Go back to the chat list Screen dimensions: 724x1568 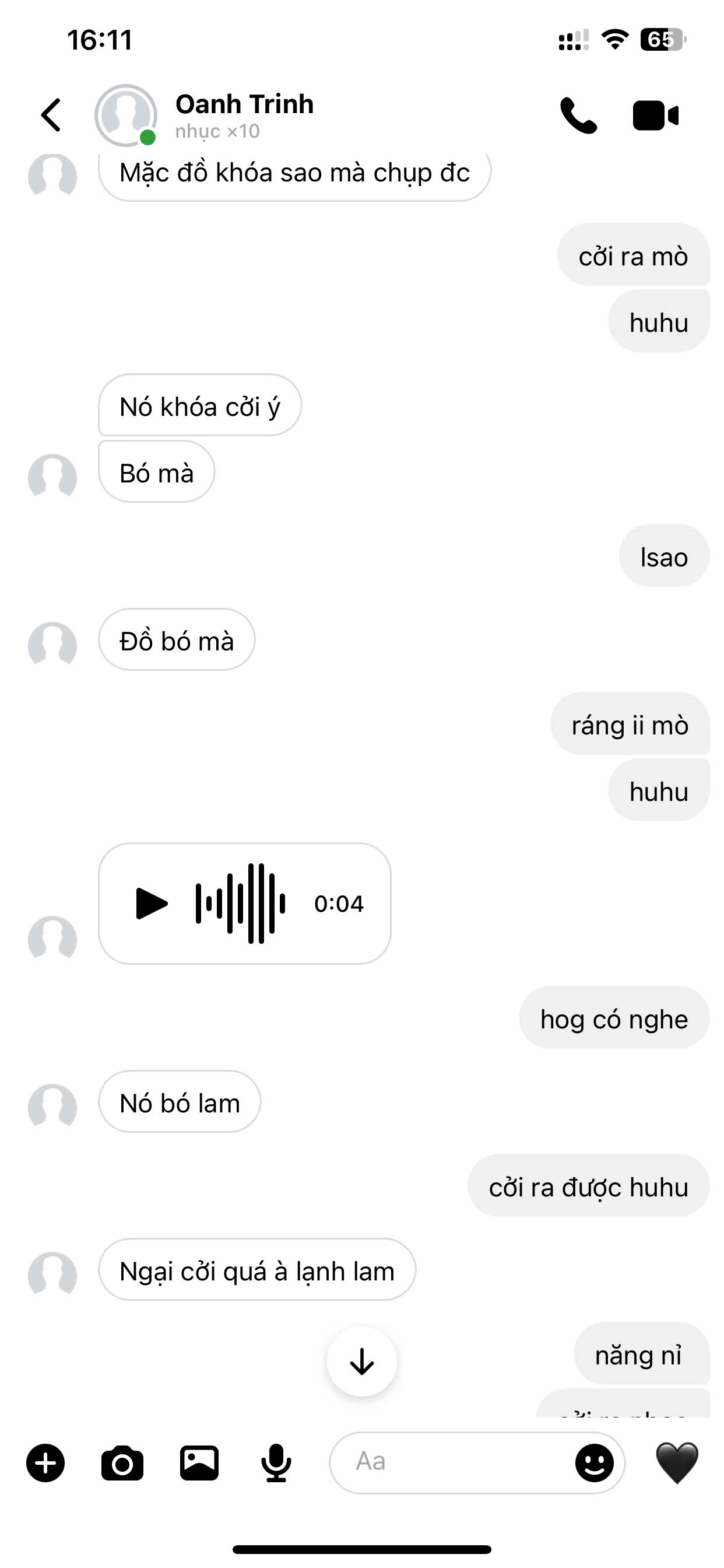(51, 115)
